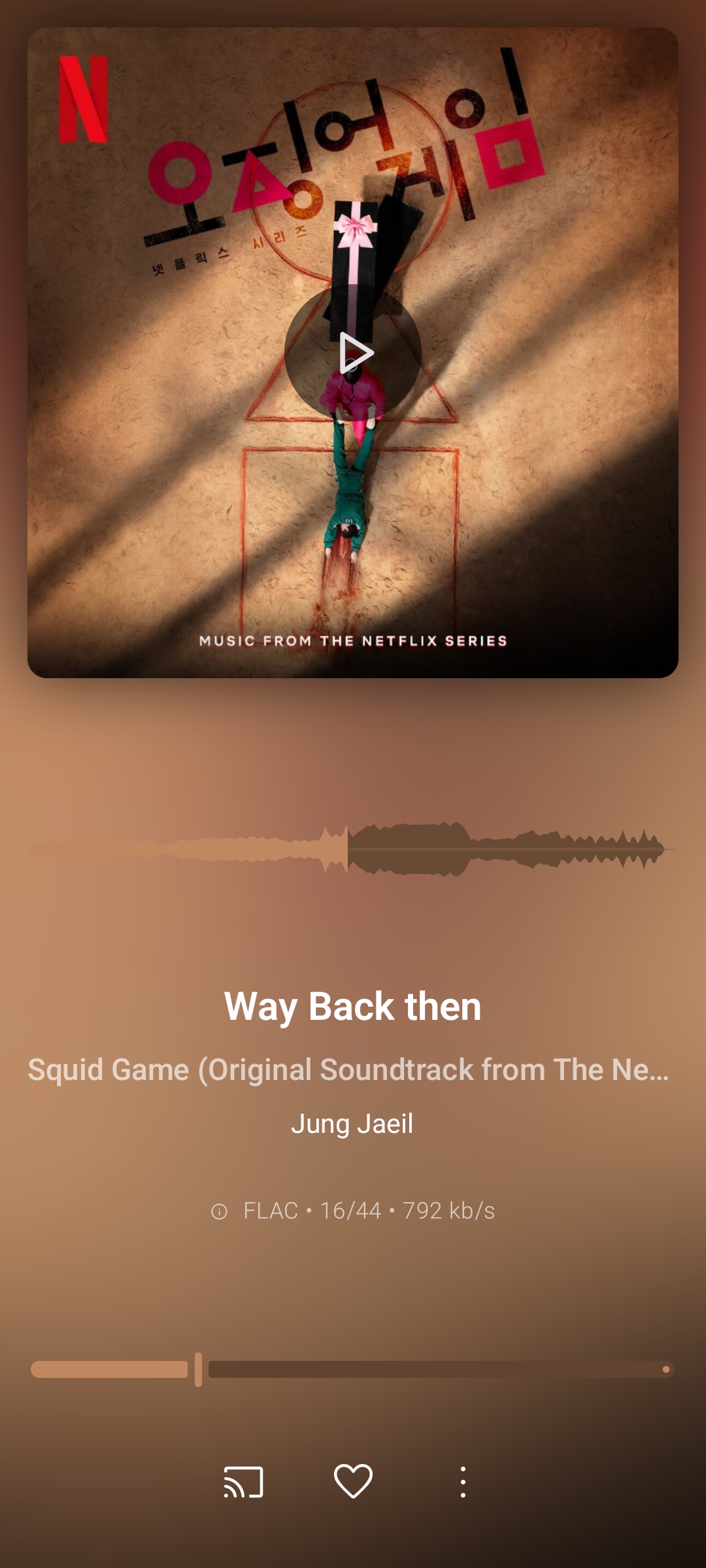Open the three-dot overflow menu
Screen dimensions: 706x1568
point(463,1482)
